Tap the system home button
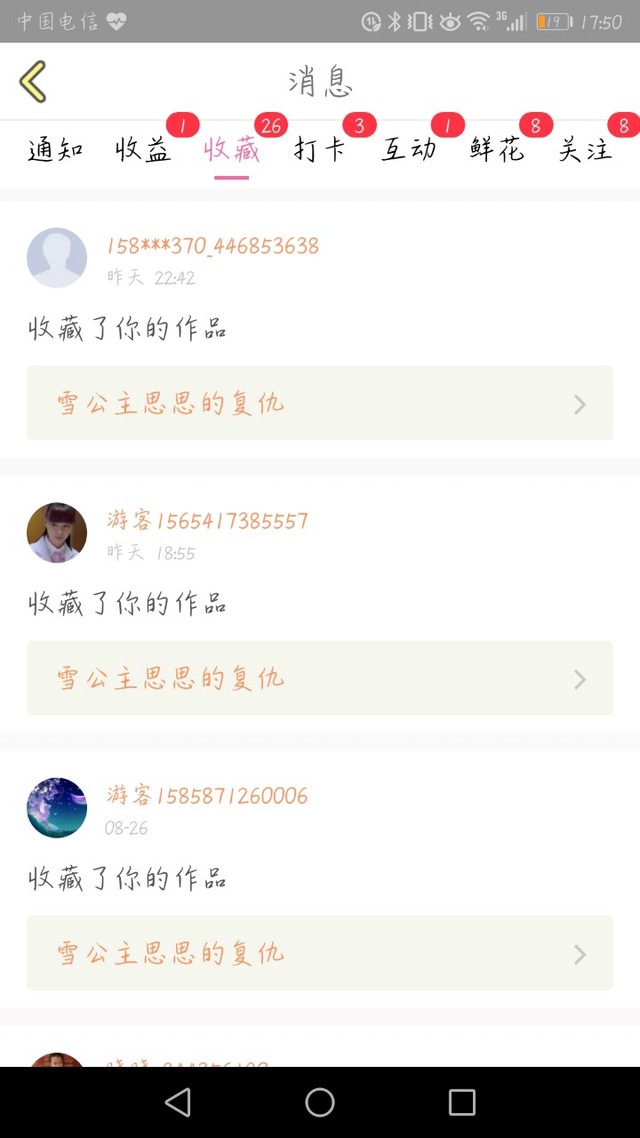Image resolution: width=640 pixels, height=1138 pixels. click(x=320, y=1102)
